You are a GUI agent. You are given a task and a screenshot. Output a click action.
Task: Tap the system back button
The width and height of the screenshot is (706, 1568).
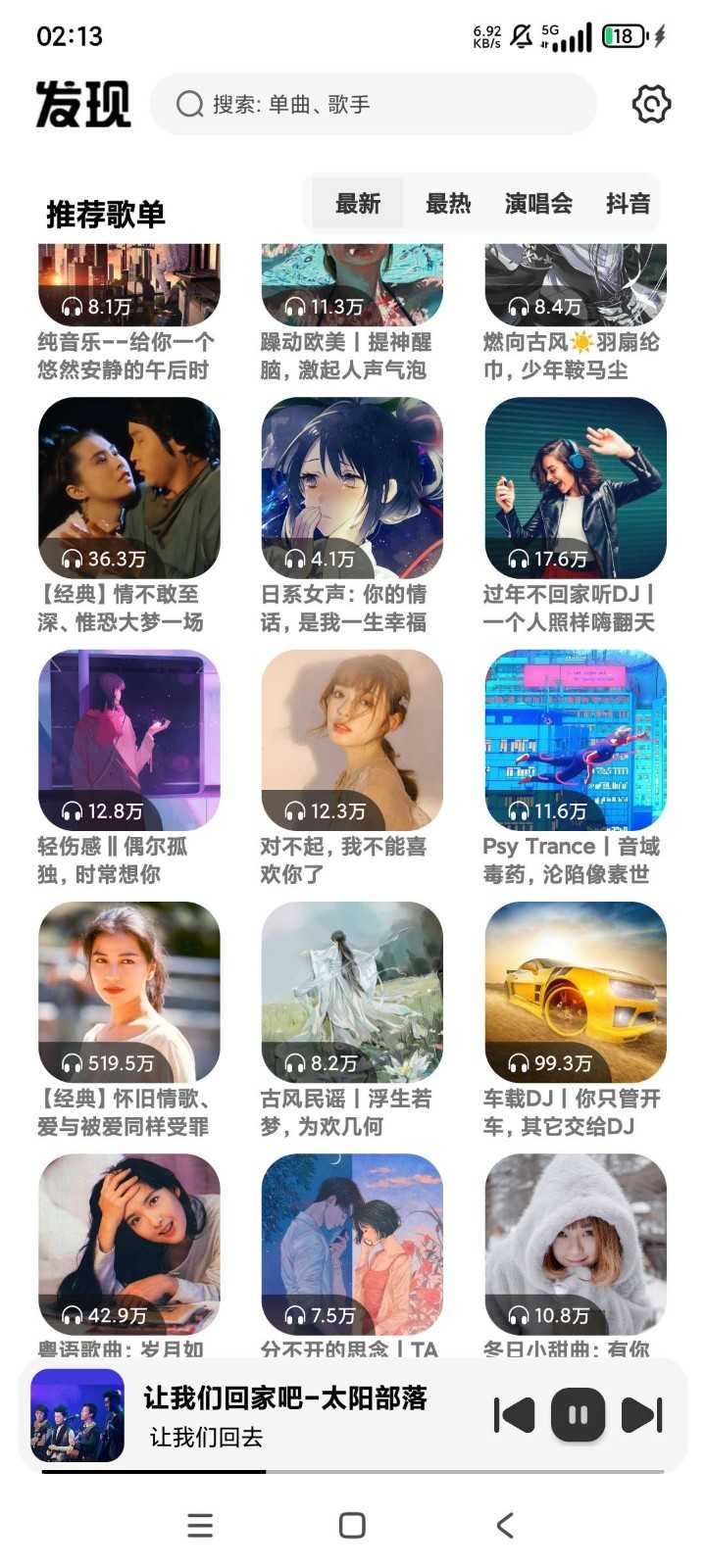(505, 1525)
